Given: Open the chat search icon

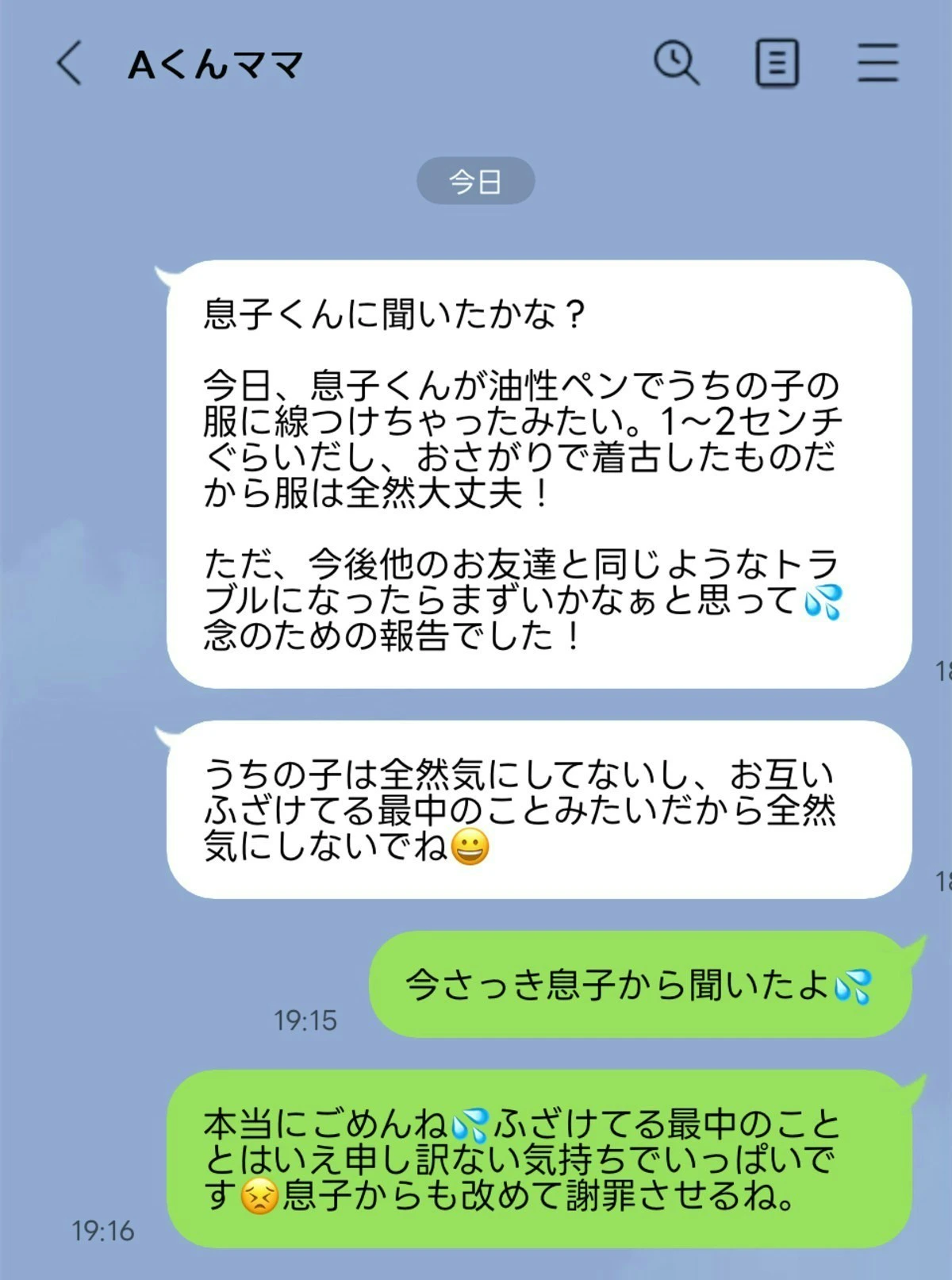Looking at the screenshot, I should 676,63.
